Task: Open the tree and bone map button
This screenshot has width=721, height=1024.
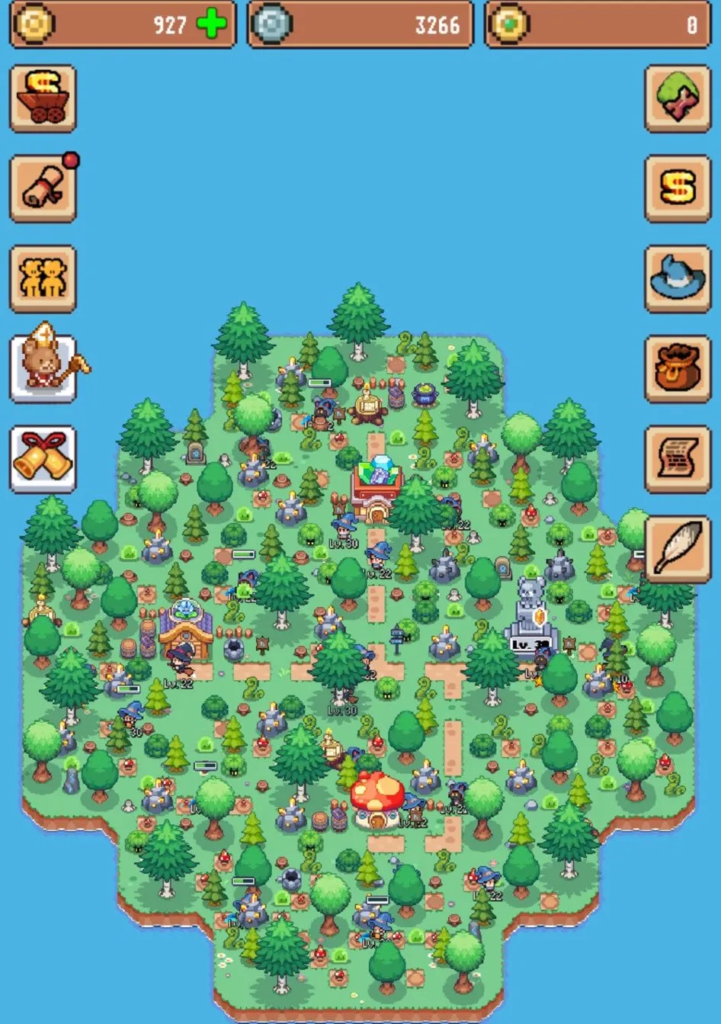Action: [x=677, y=98]
